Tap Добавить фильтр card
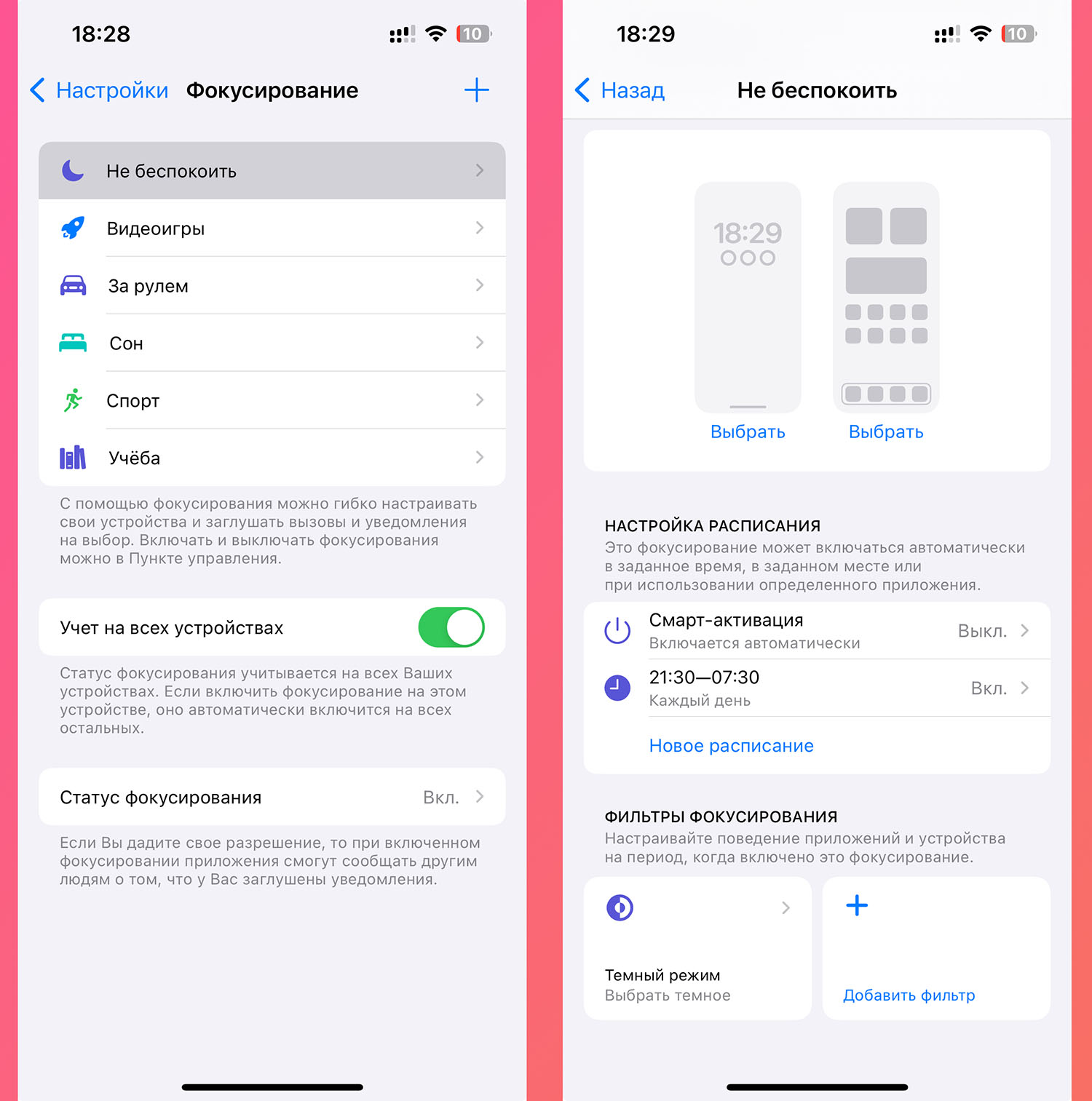Image resolution: width=1092 pixels, height=1101 pixels. pos(935,948)
